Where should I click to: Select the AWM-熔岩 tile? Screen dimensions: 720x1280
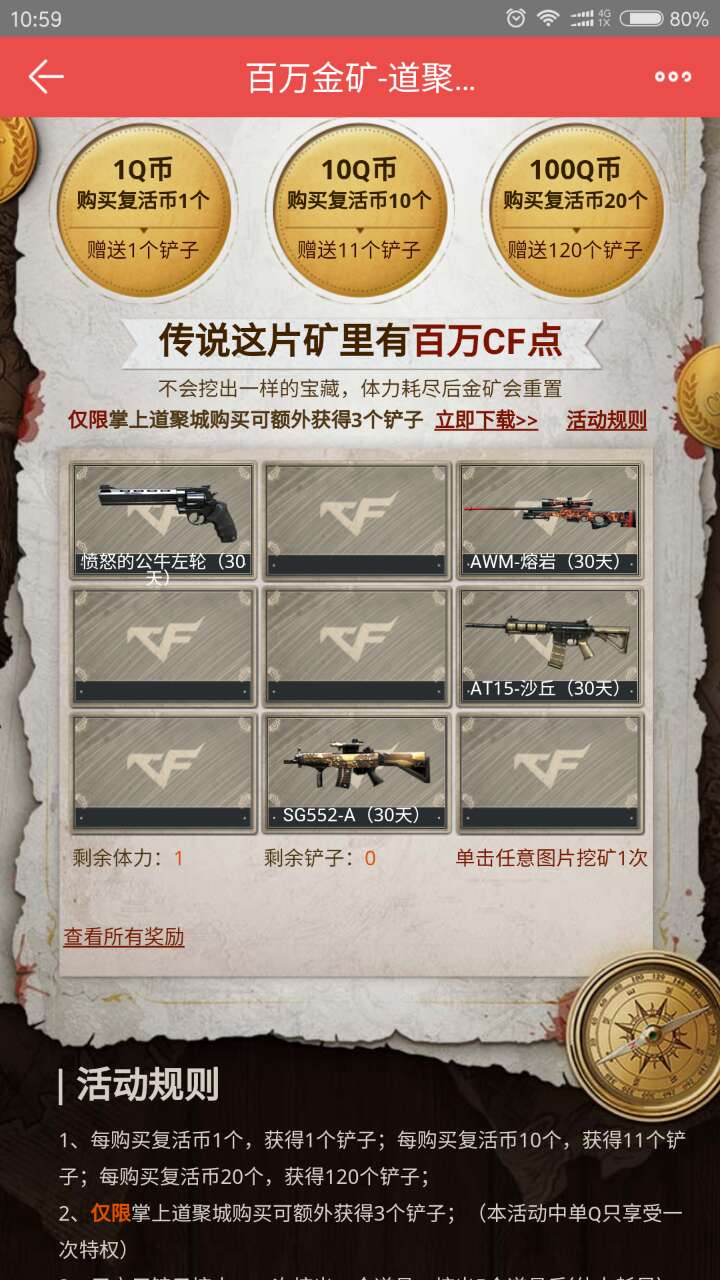550,520
